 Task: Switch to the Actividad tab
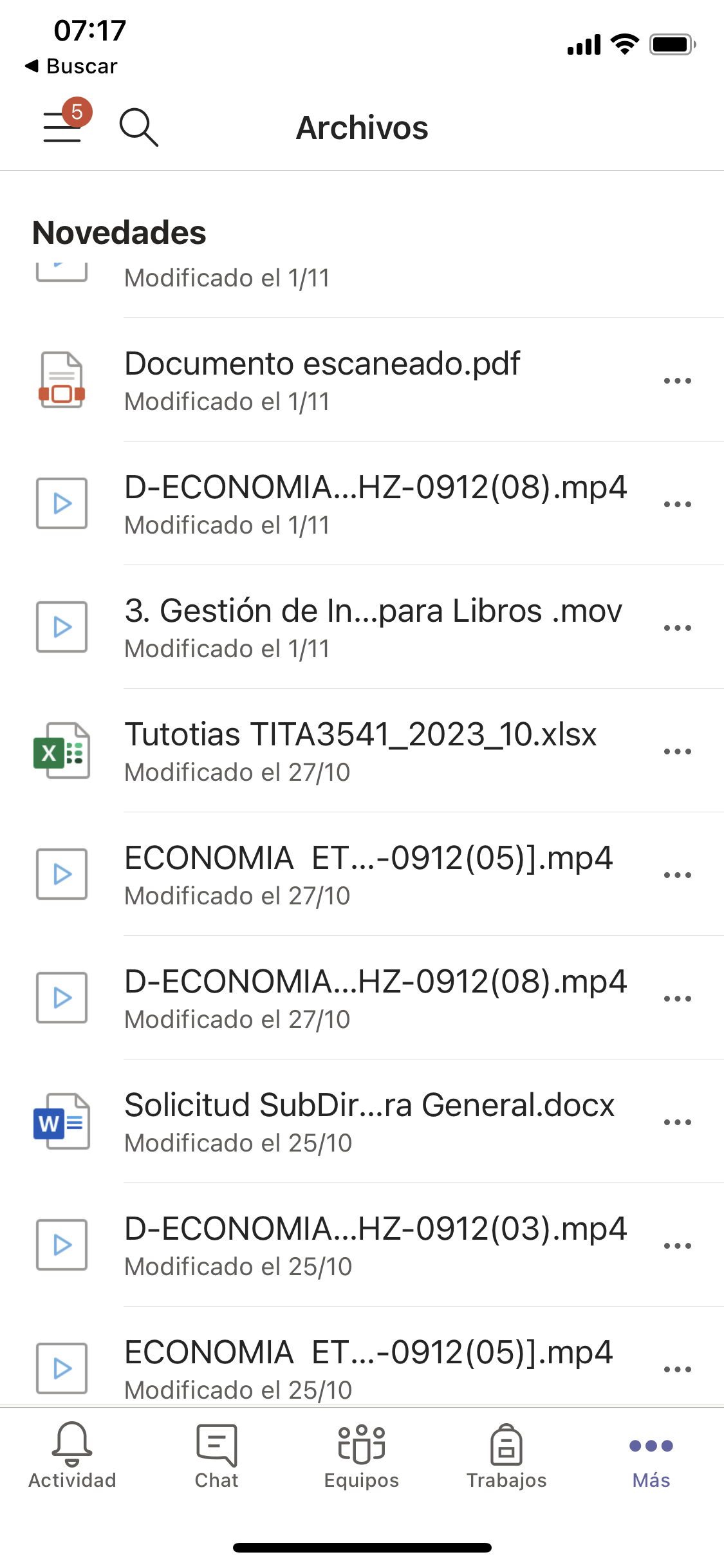coord(72,1456)
